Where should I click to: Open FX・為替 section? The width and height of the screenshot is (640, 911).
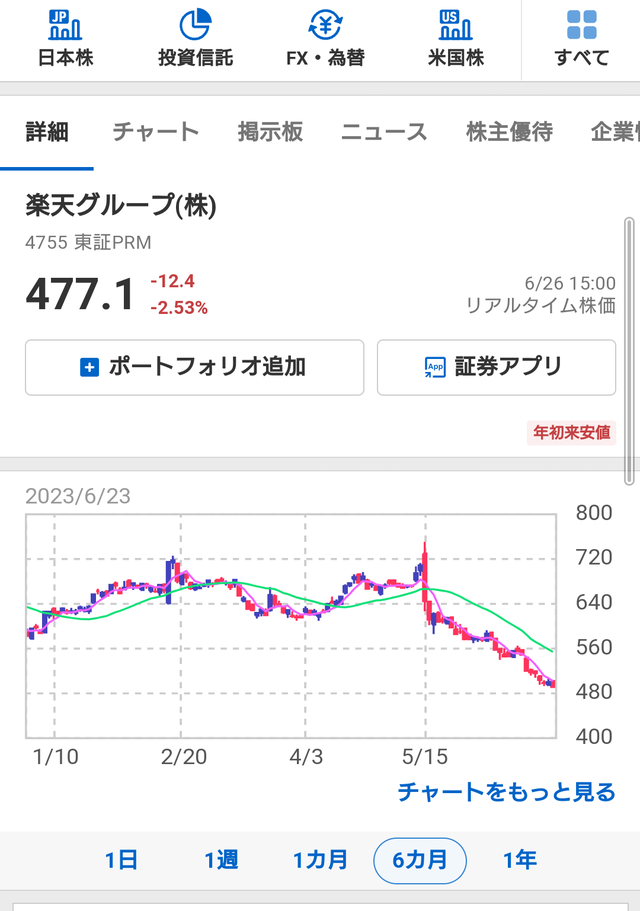coord(325,40)
